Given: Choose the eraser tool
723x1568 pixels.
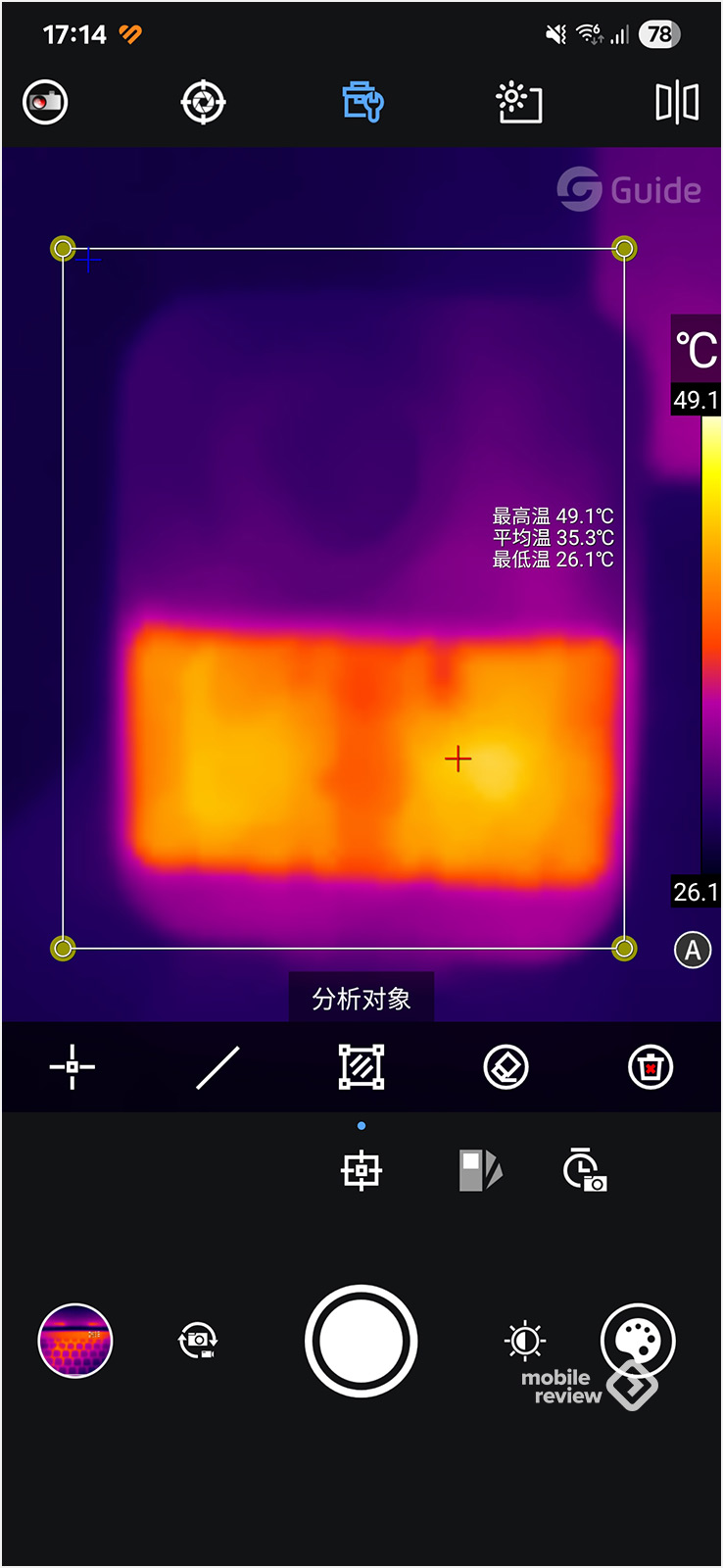Looking at the screenshot, I should [506, 1067].
